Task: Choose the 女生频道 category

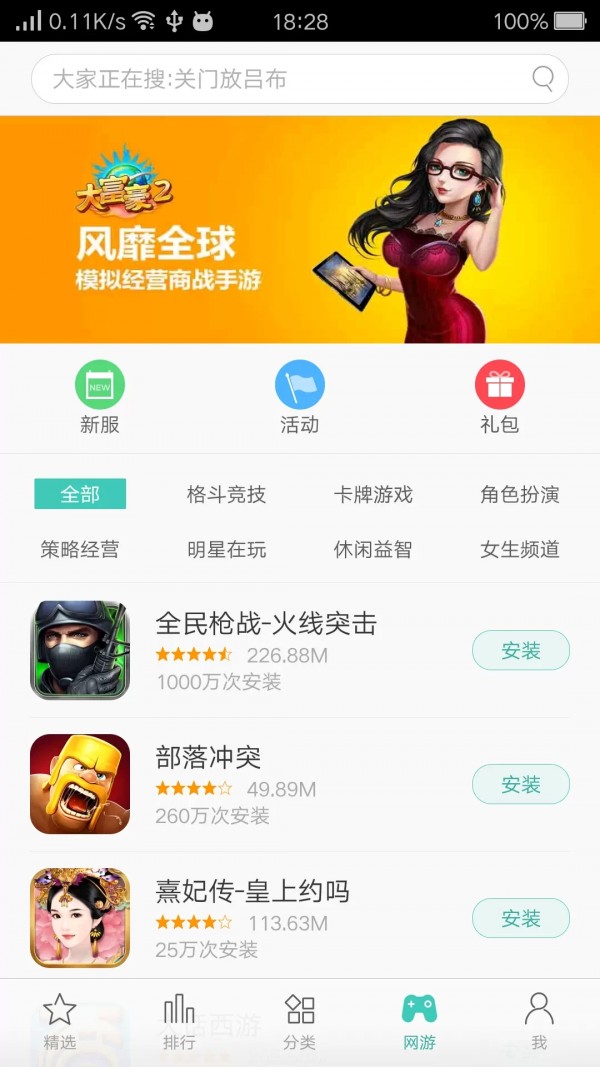Action: coord(520,549)
